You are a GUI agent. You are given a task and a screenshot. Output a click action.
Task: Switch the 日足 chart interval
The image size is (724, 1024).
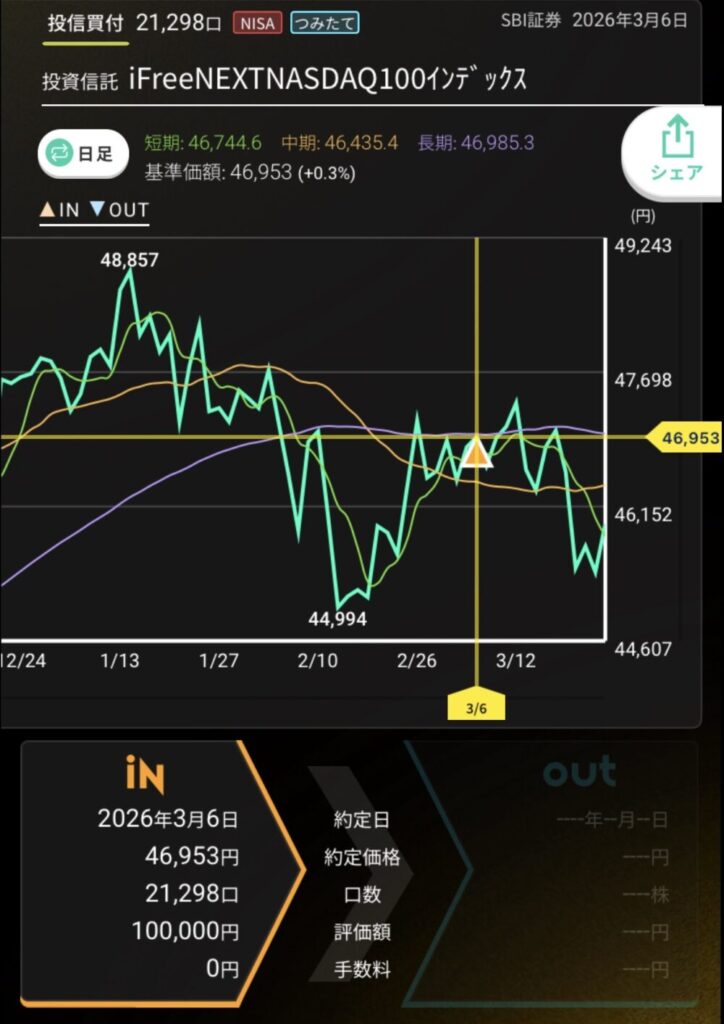point(83,153)
